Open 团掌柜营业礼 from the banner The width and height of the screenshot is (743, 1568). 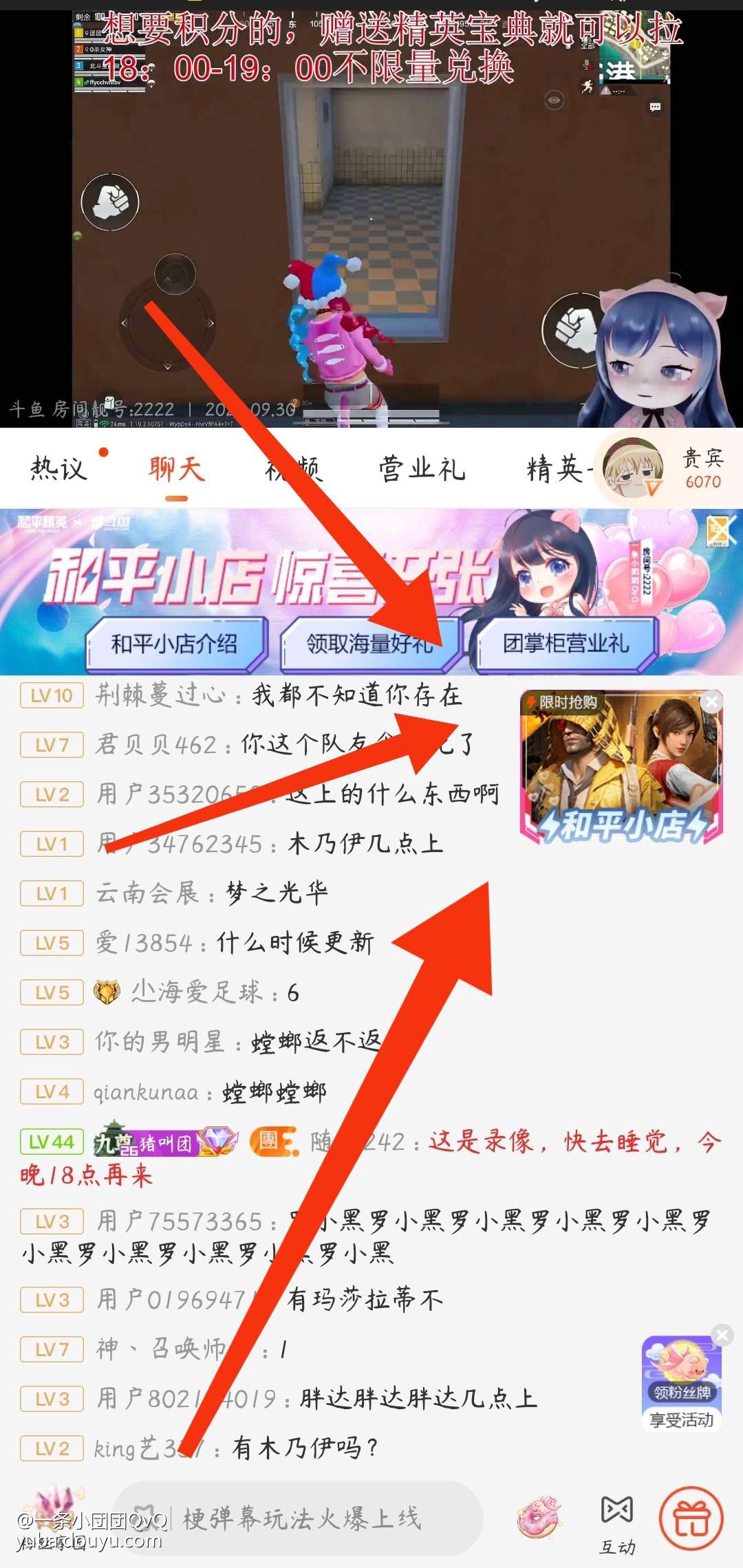tap(566, 644)
